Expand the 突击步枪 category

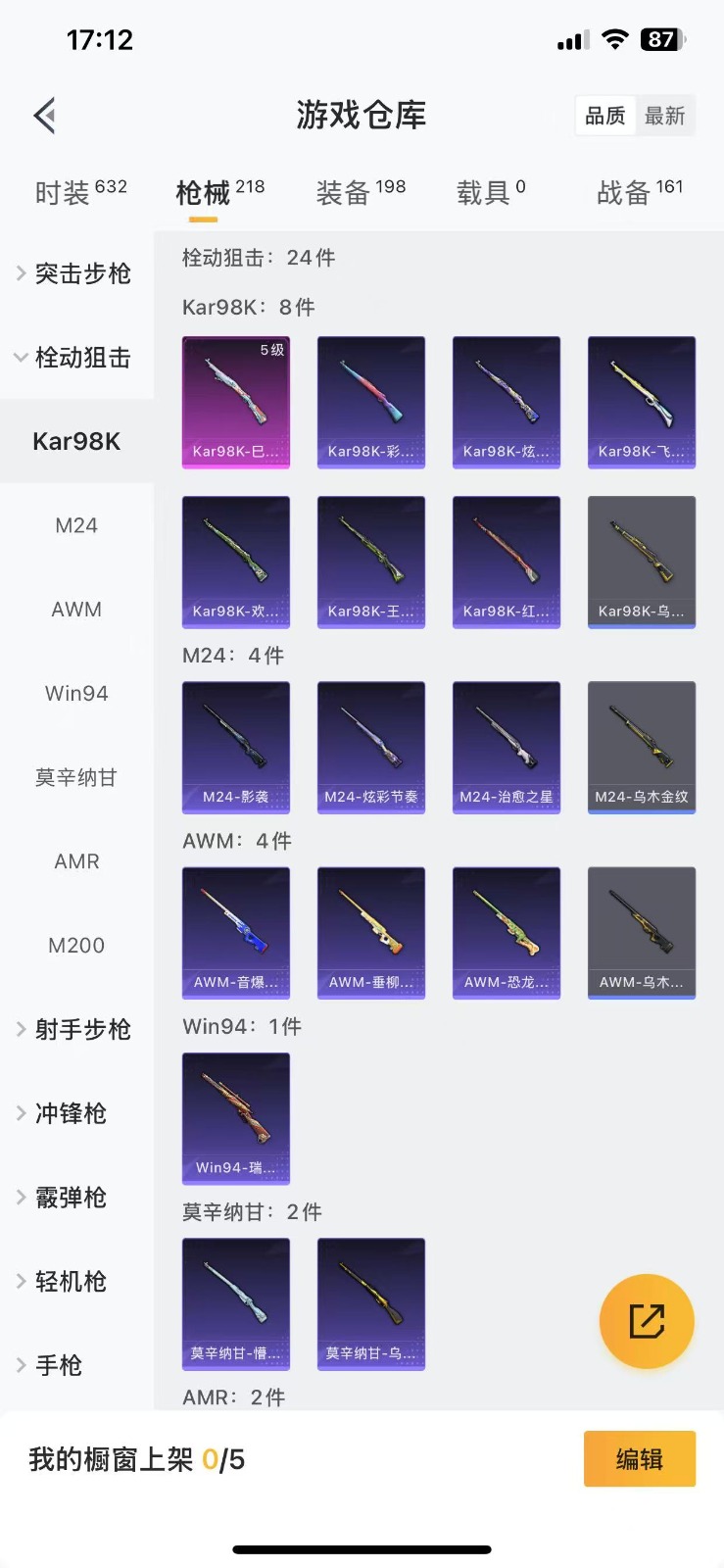coord(76,273)
